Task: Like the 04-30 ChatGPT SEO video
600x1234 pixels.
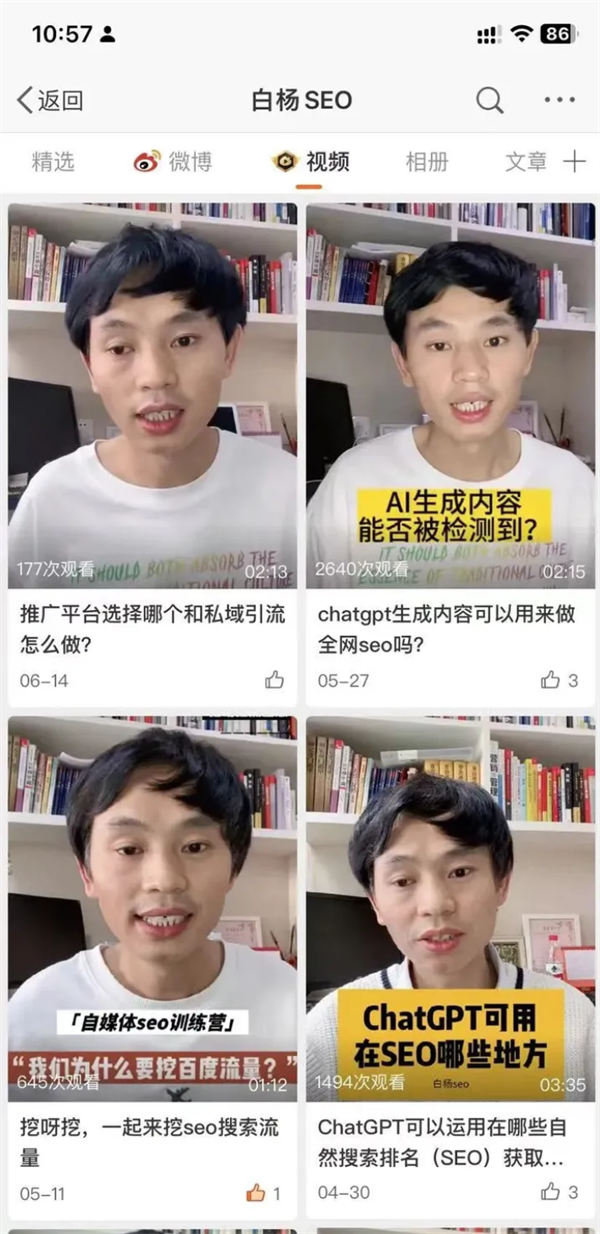Action: (559, 1192)
